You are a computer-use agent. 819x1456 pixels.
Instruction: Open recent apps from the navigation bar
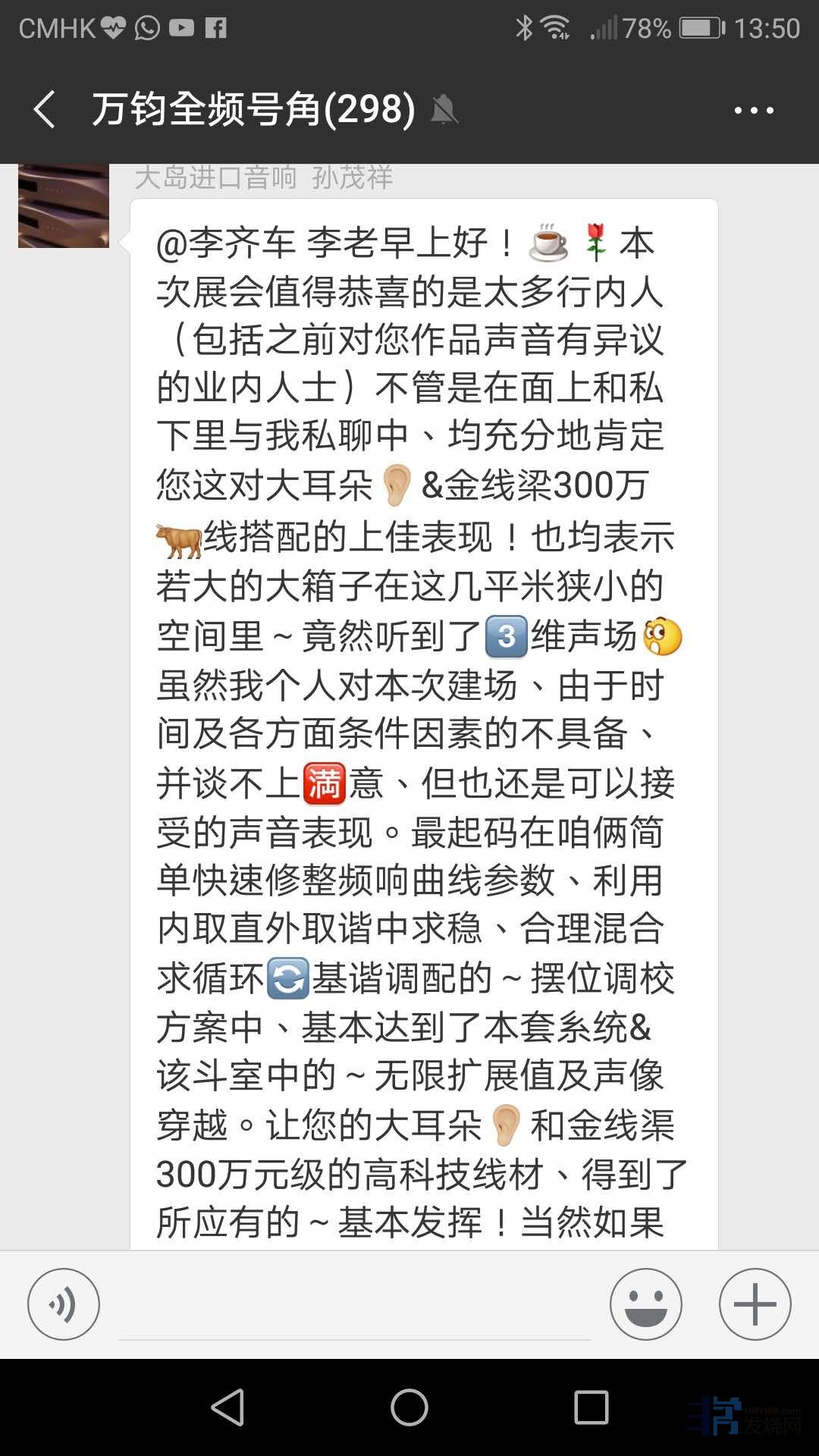coord(591,1407)
